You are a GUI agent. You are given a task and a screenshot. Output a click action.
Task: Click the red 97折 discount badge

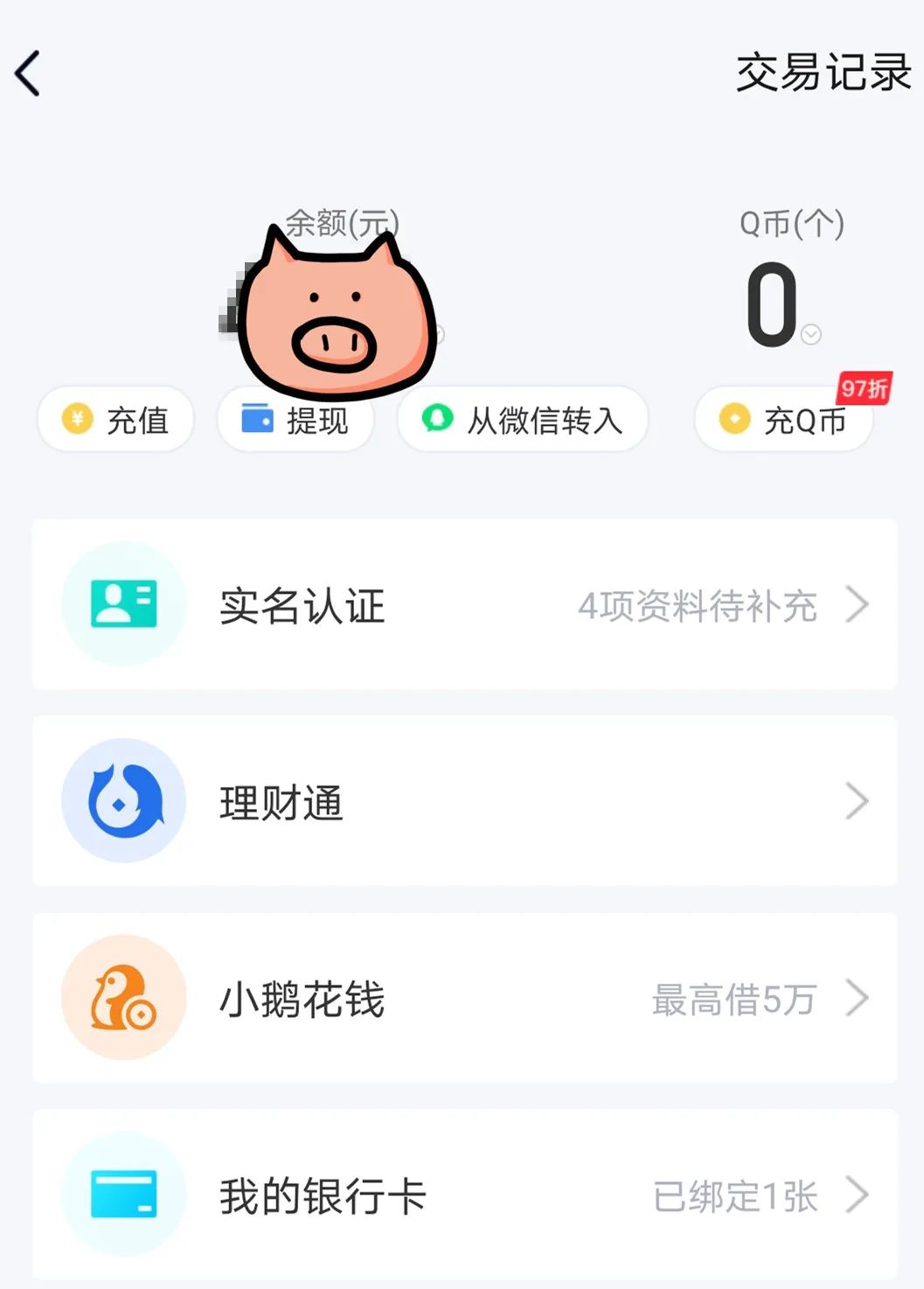click(x=865, y=387)
